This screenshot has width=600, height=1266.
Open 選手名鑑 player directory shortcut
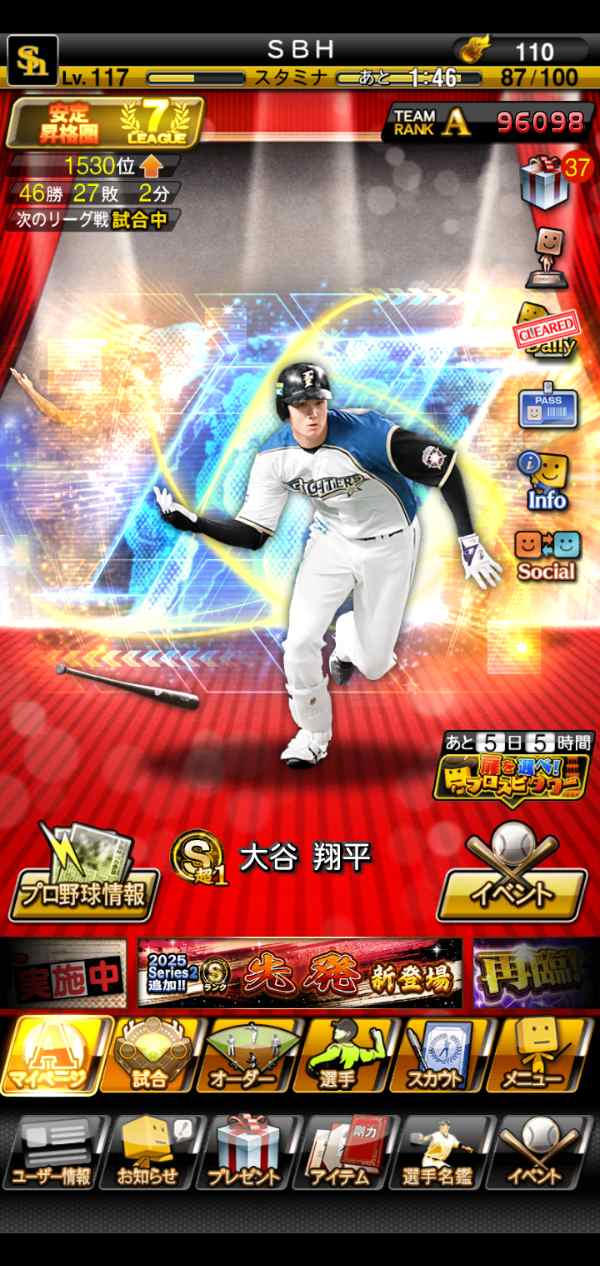[444, 1153]
